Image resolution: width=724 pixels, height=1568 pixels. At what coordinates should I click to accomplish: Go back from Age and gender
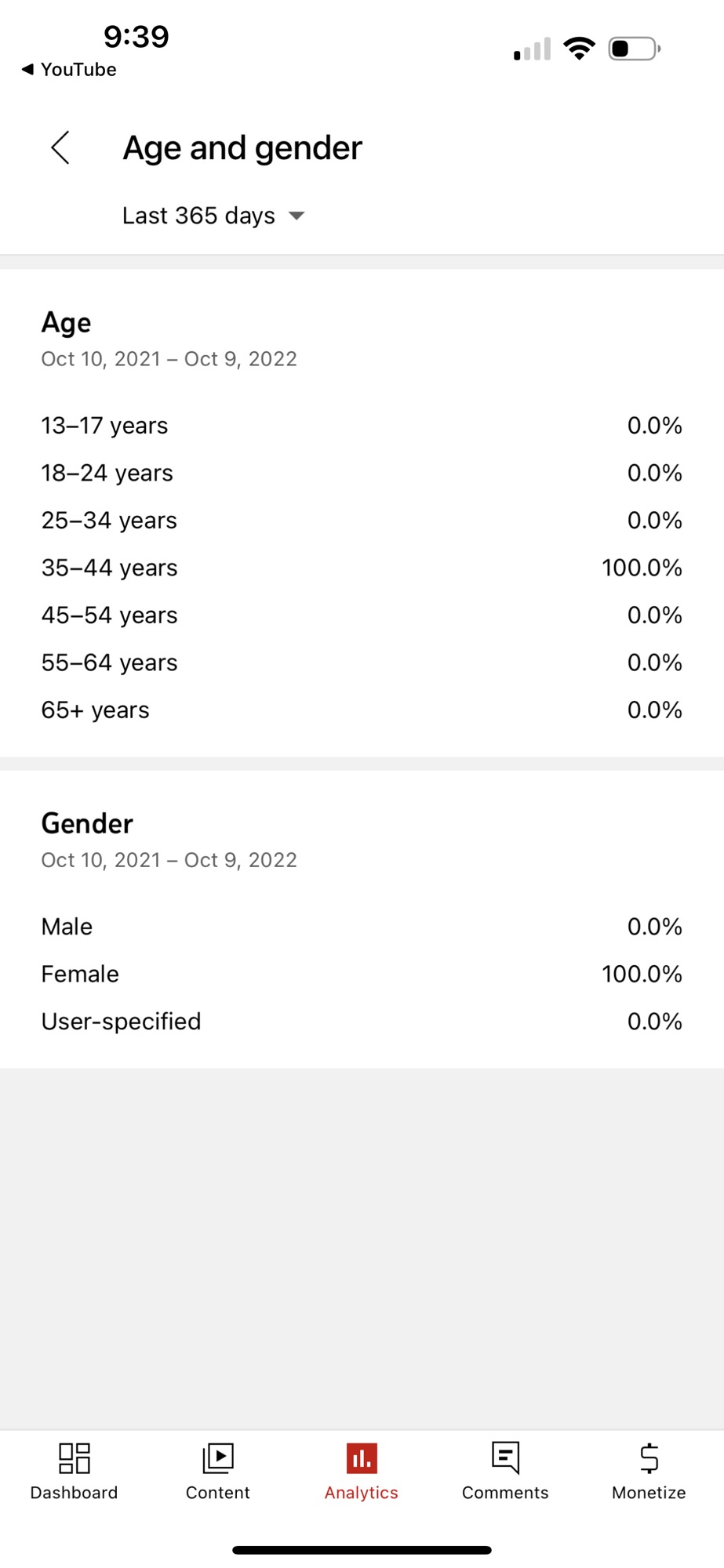pos(60,147)
